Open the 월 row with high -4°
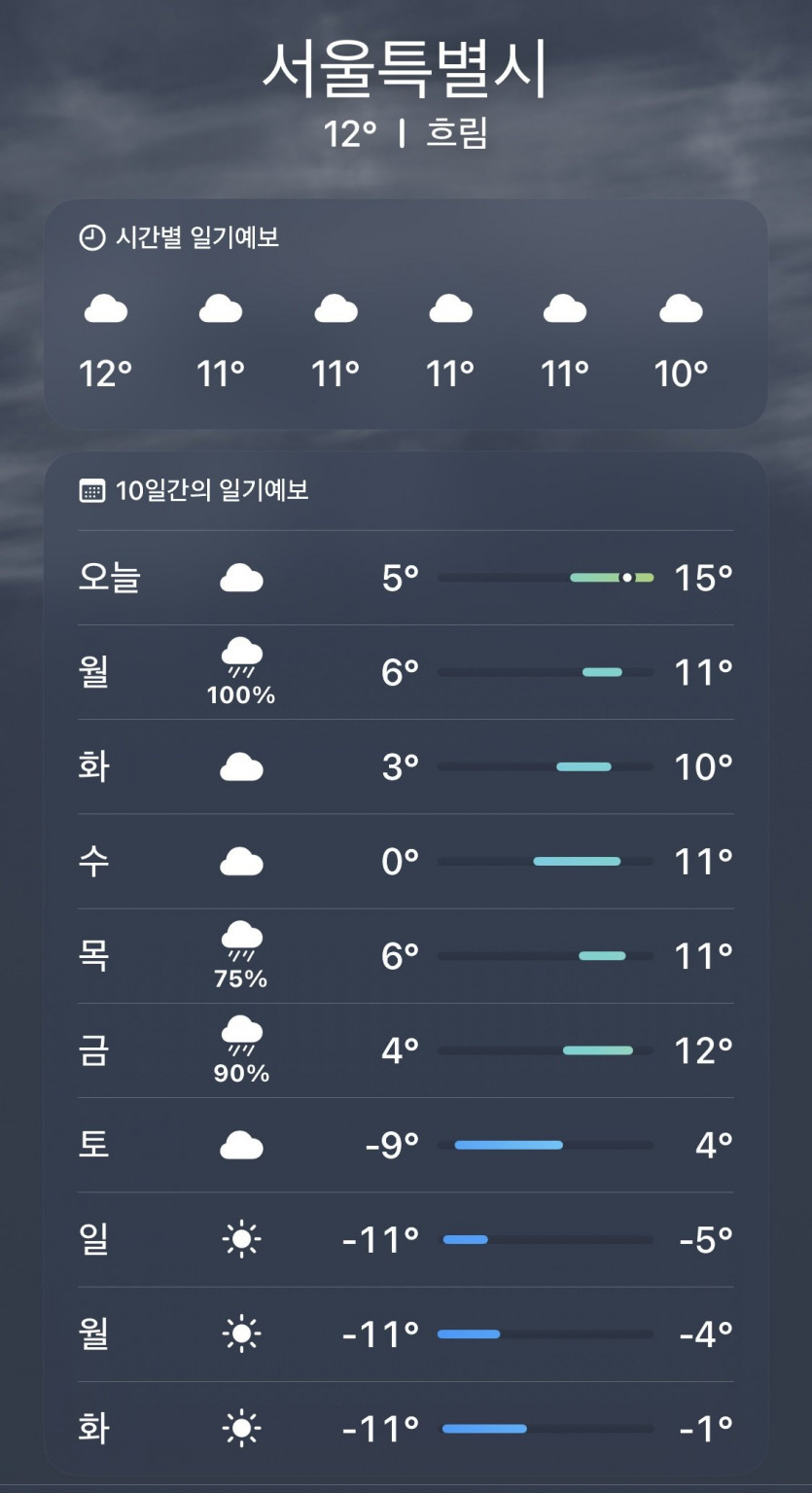Screen dimensions: 812x1493 click(406, 1333)
